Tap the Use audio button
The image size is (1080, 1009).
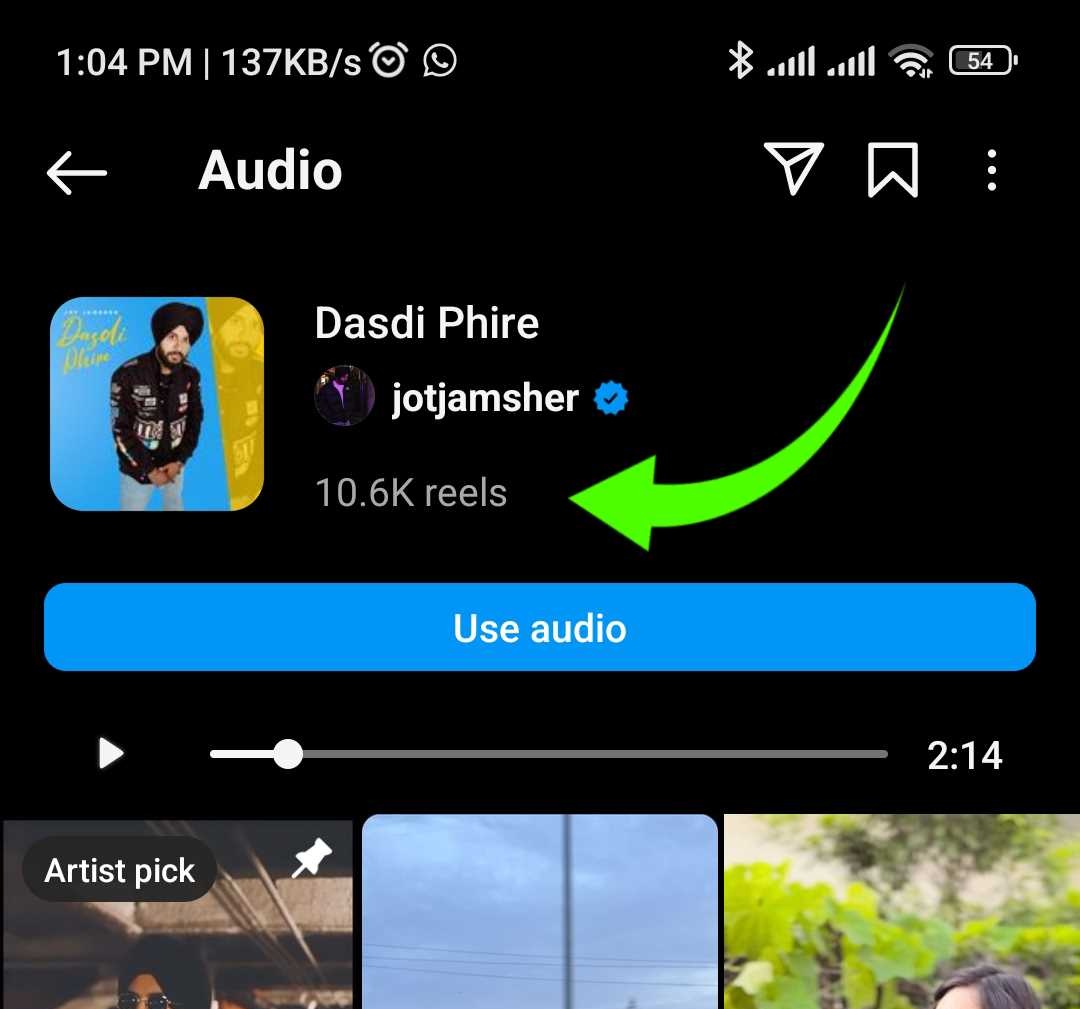(540, 628)
